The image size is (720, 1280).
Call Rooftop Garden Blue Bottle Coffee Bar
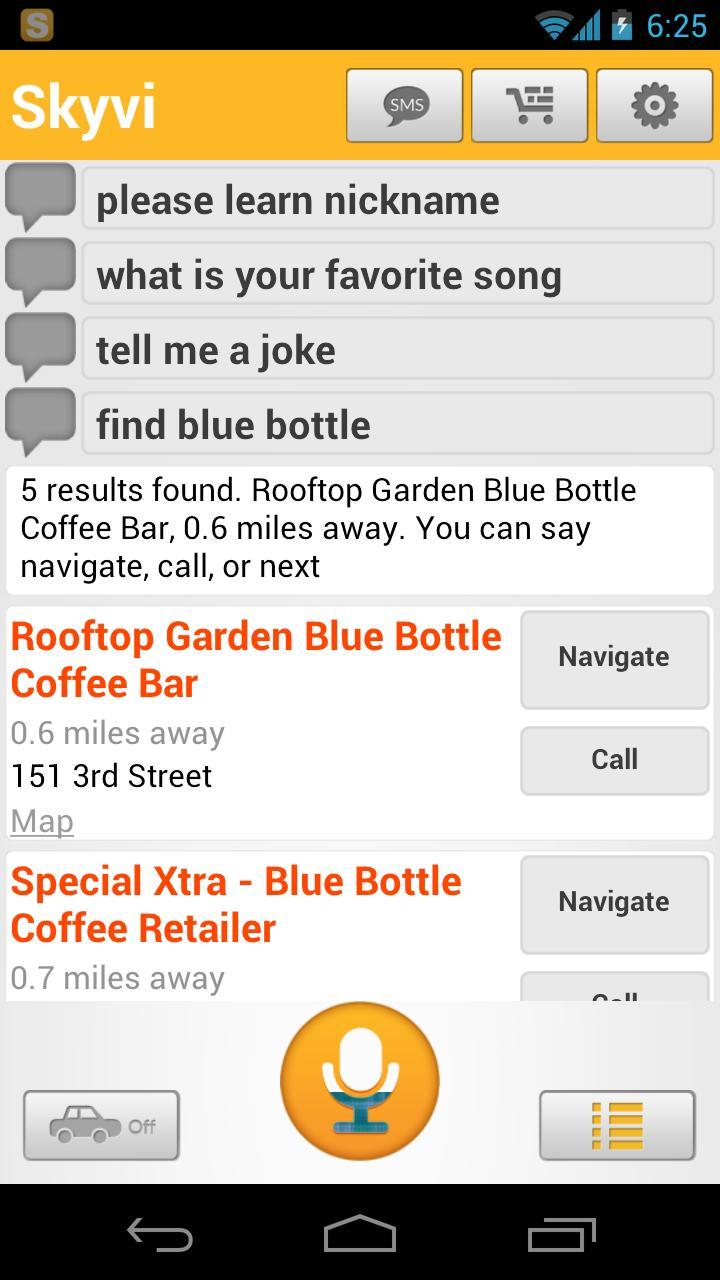pos(614,760)
